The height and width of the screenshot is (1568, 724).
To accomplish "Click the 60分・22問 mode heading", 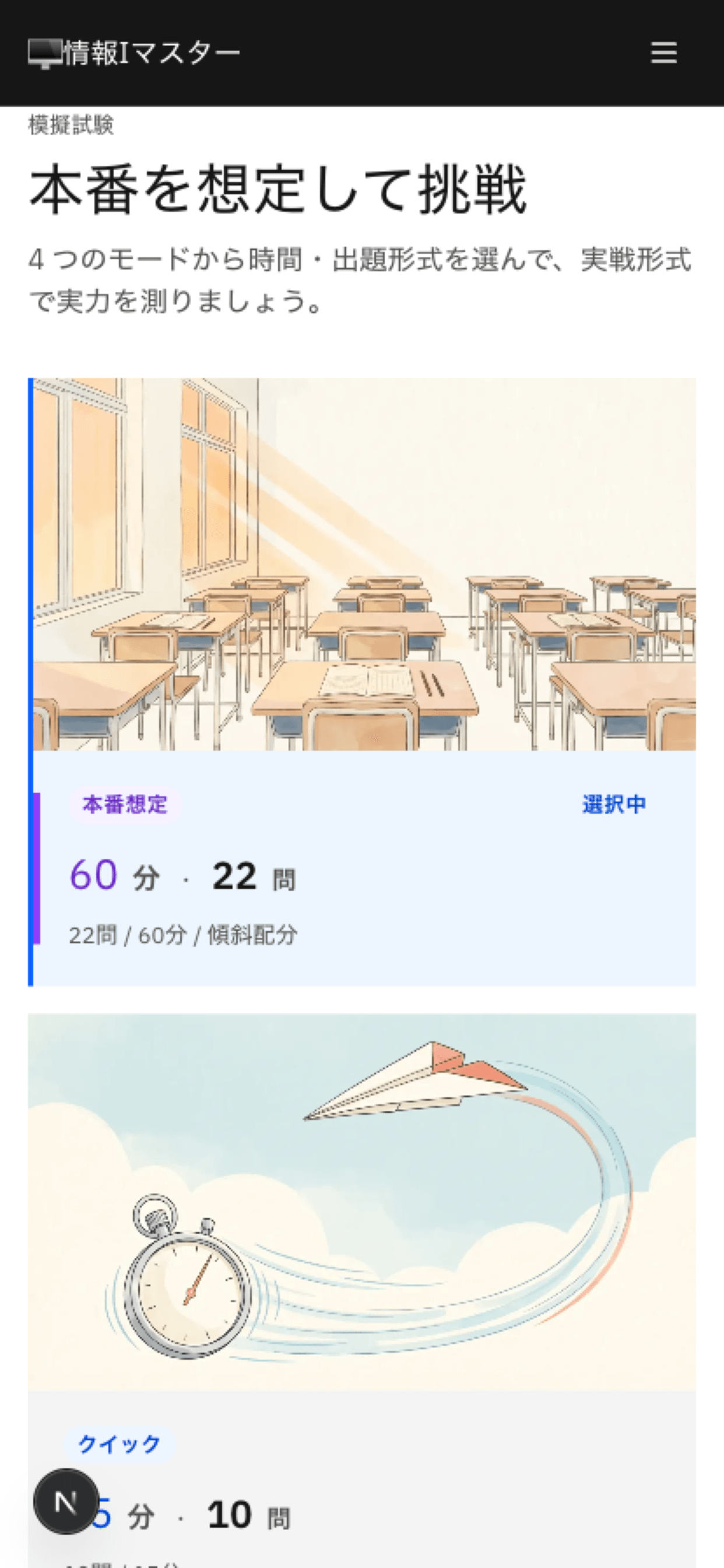I will point(182,877).
